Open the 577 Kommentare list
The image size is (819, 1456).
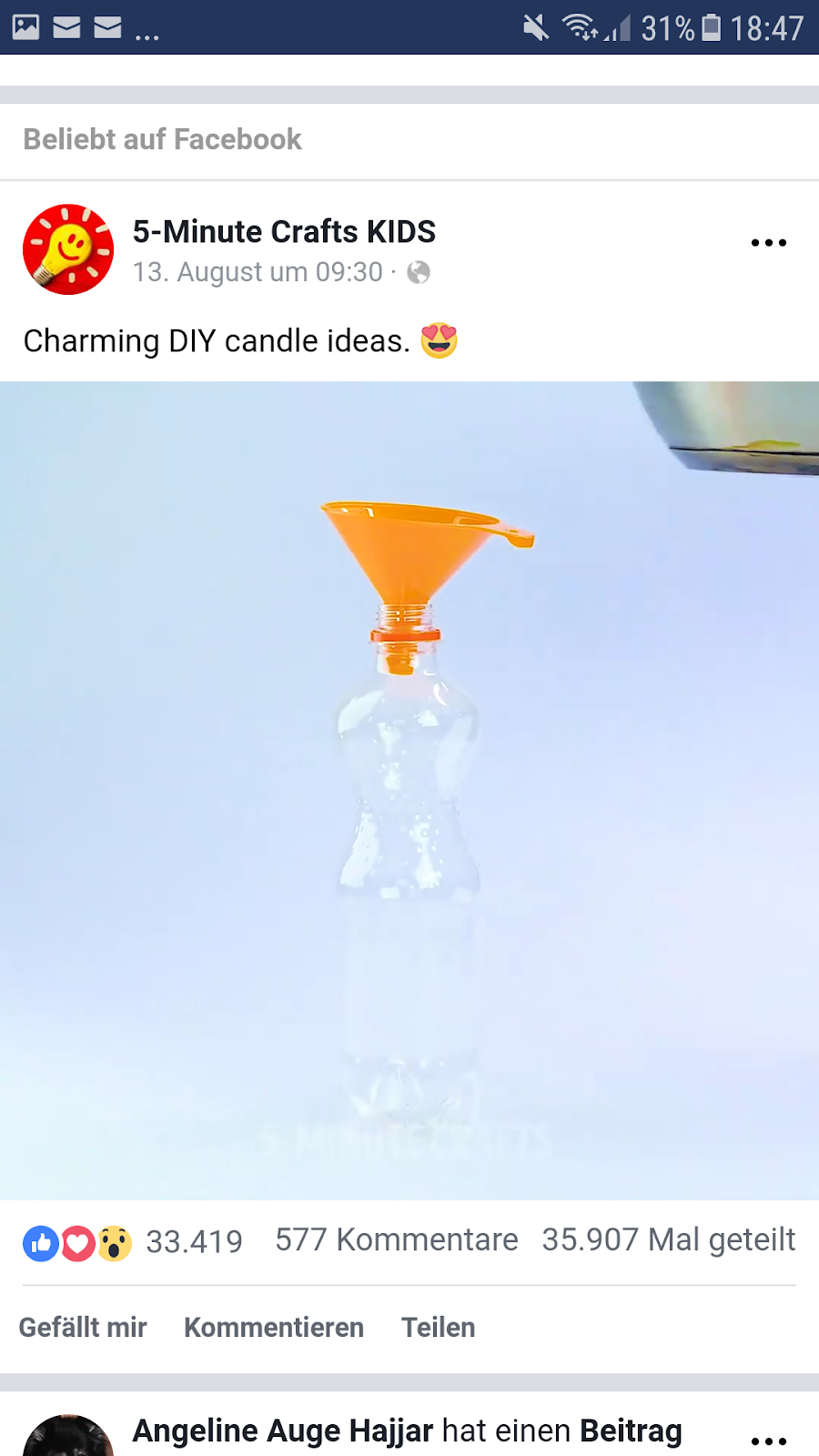tap(396, 1240)
